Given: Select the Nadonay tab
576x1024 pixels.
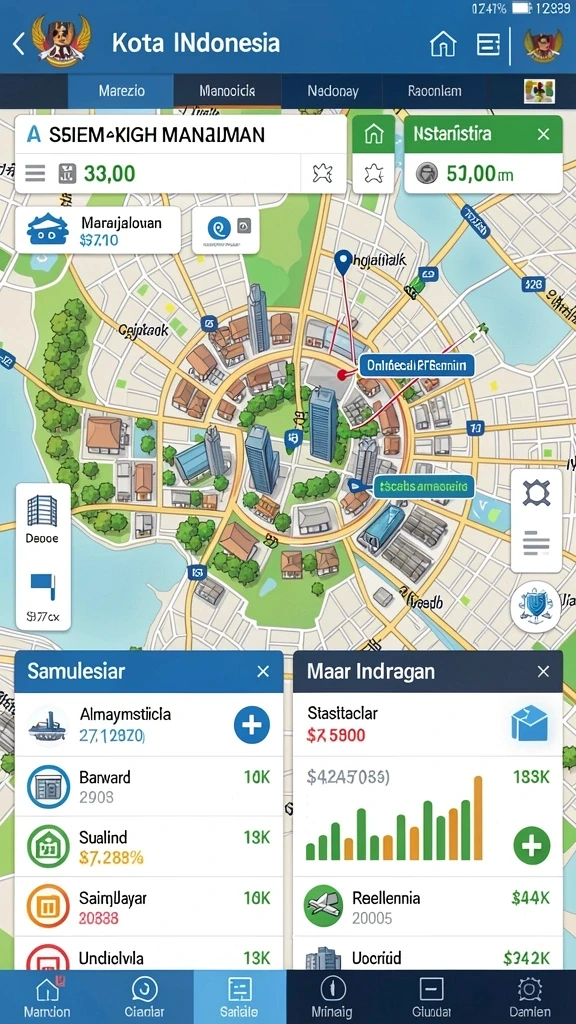Looking at the screenshot, I should [332, 91].
